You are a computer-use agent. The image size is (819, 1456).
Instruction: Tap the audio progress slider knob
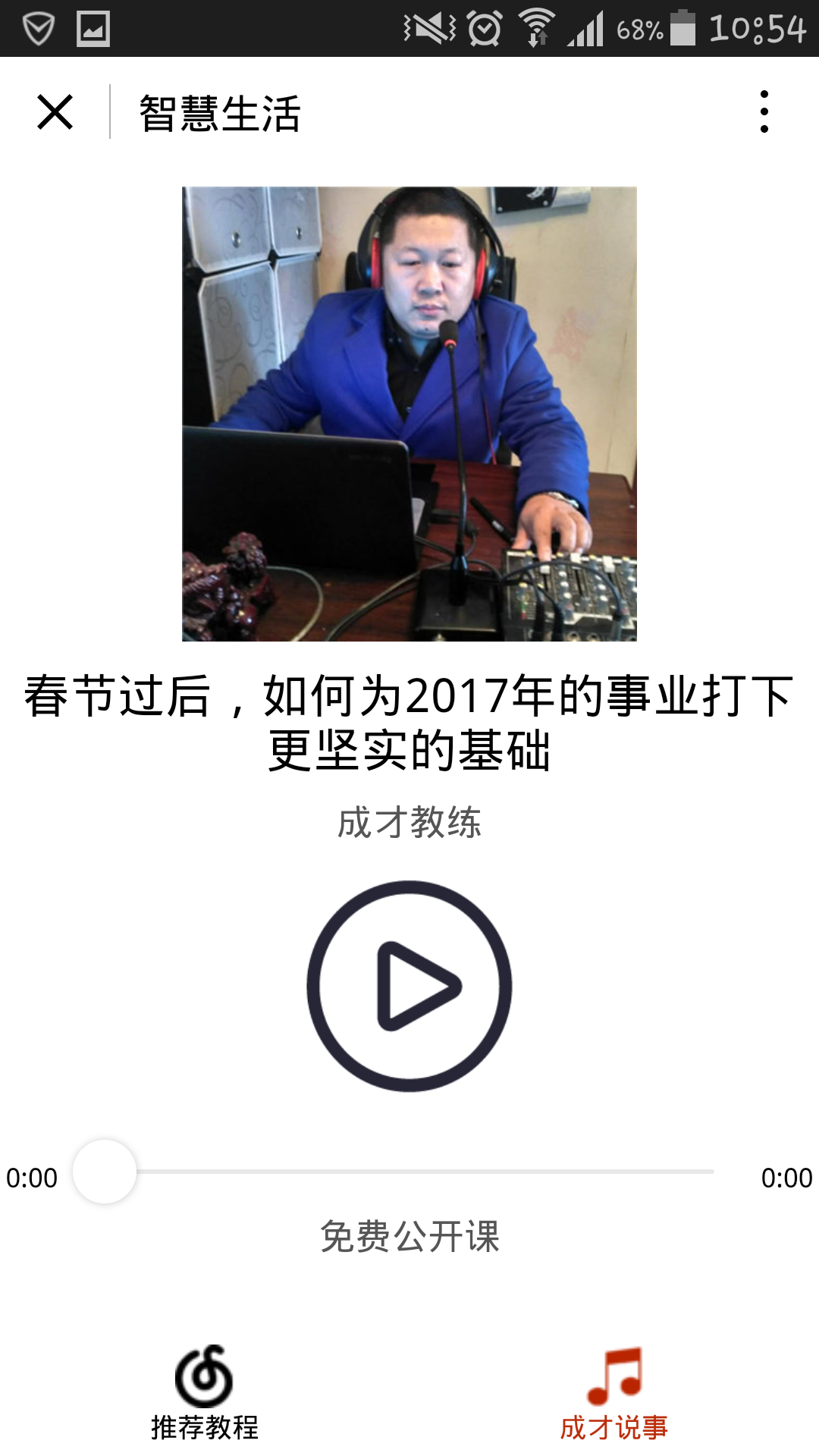tap(105, 1172)
